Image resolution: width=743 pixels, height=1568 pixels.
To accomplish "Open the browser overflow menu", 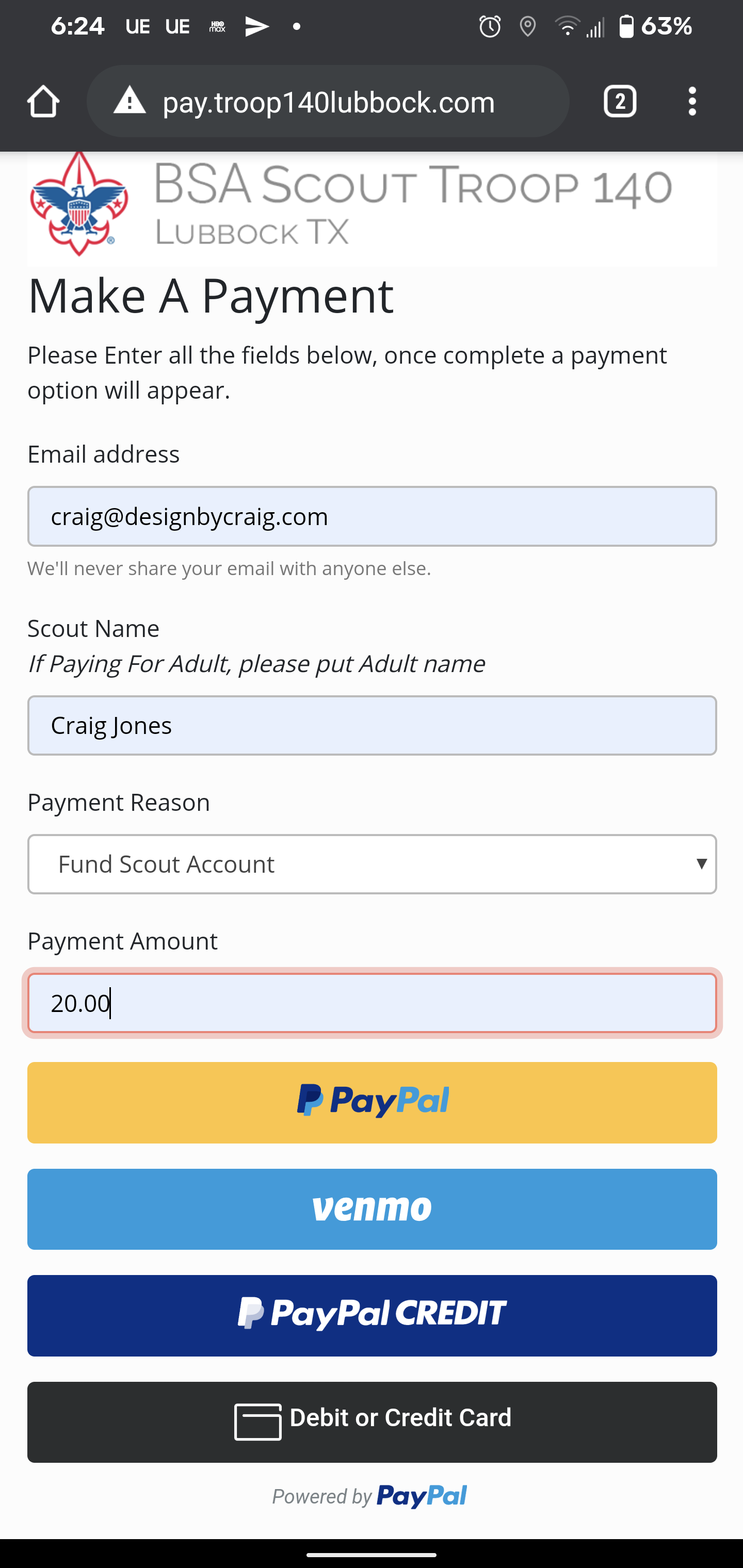I will point(692,101).
